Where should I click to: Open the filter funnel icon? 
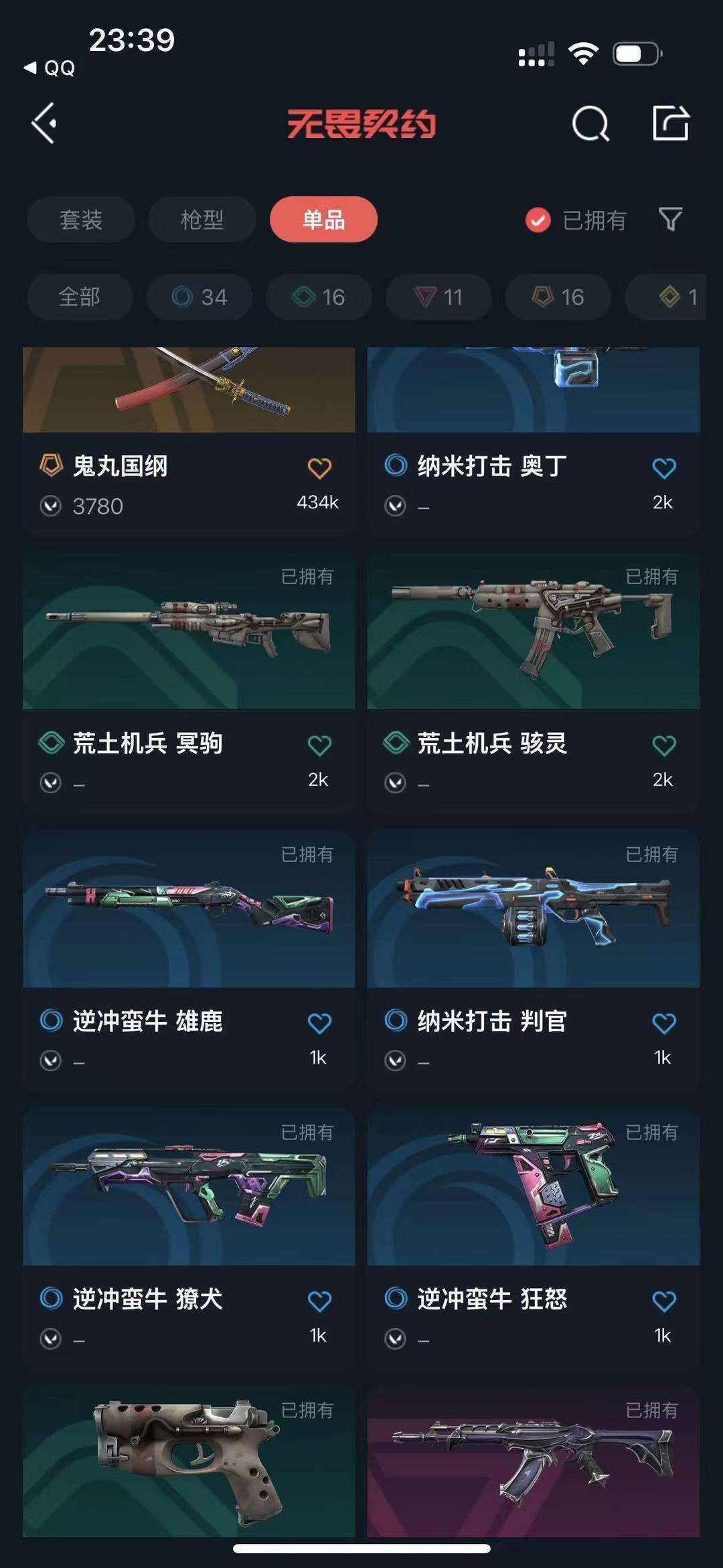(x=670, y=219)
